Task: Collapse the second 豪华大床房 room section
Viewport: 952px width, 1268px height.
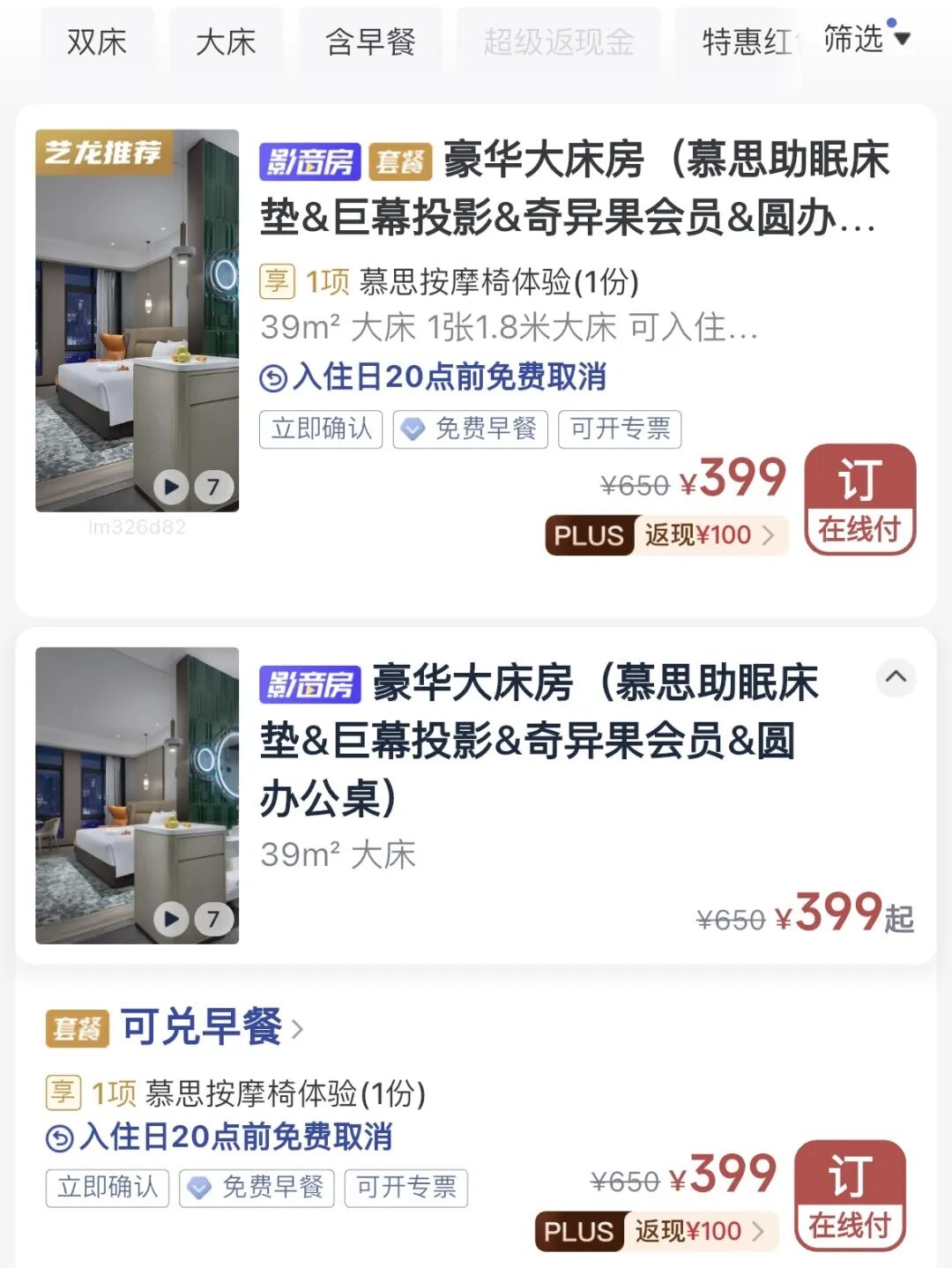Action: tap(896, 677)
